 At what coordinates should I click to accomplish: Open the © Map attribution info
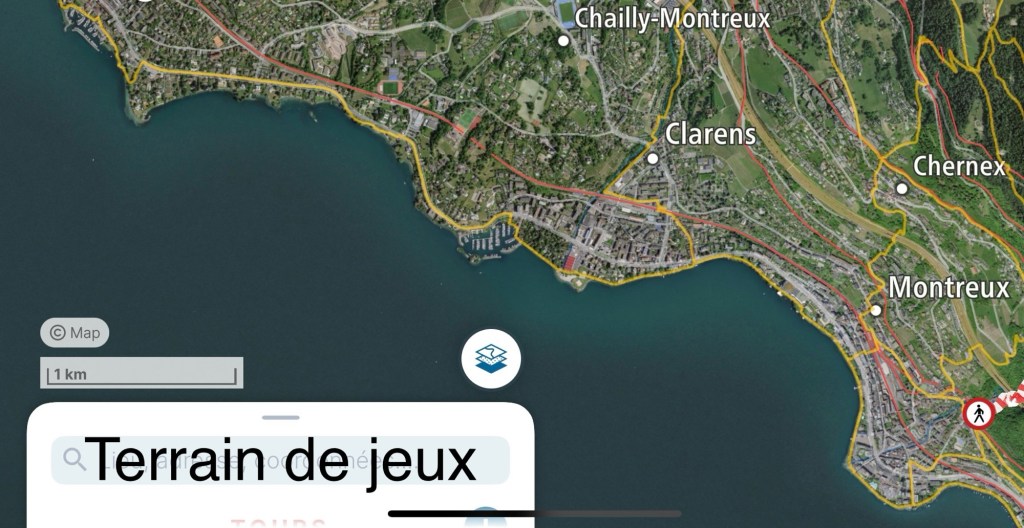(x=75, y=333)
